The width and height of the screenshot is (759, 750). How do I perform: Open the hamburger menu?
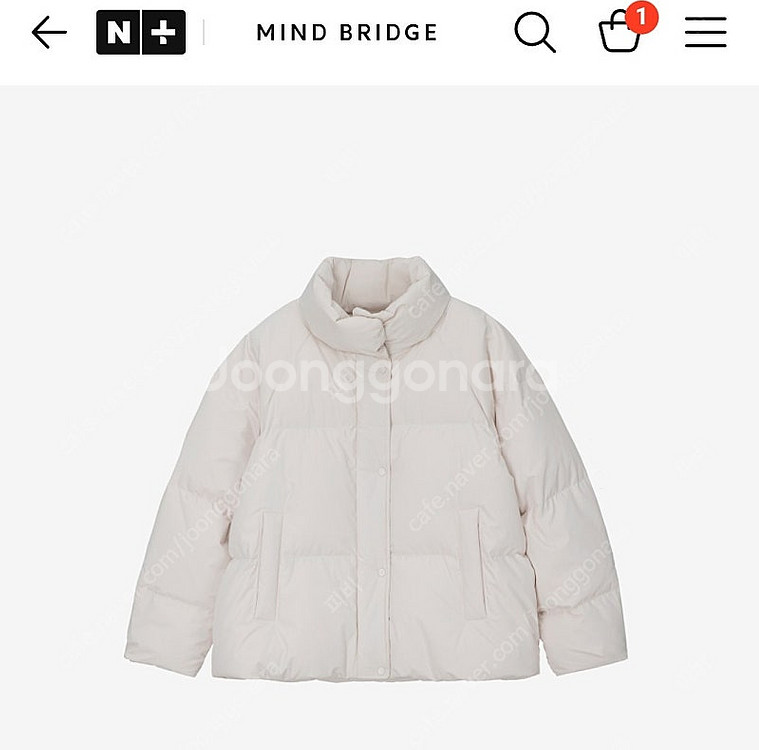(706, 33)
